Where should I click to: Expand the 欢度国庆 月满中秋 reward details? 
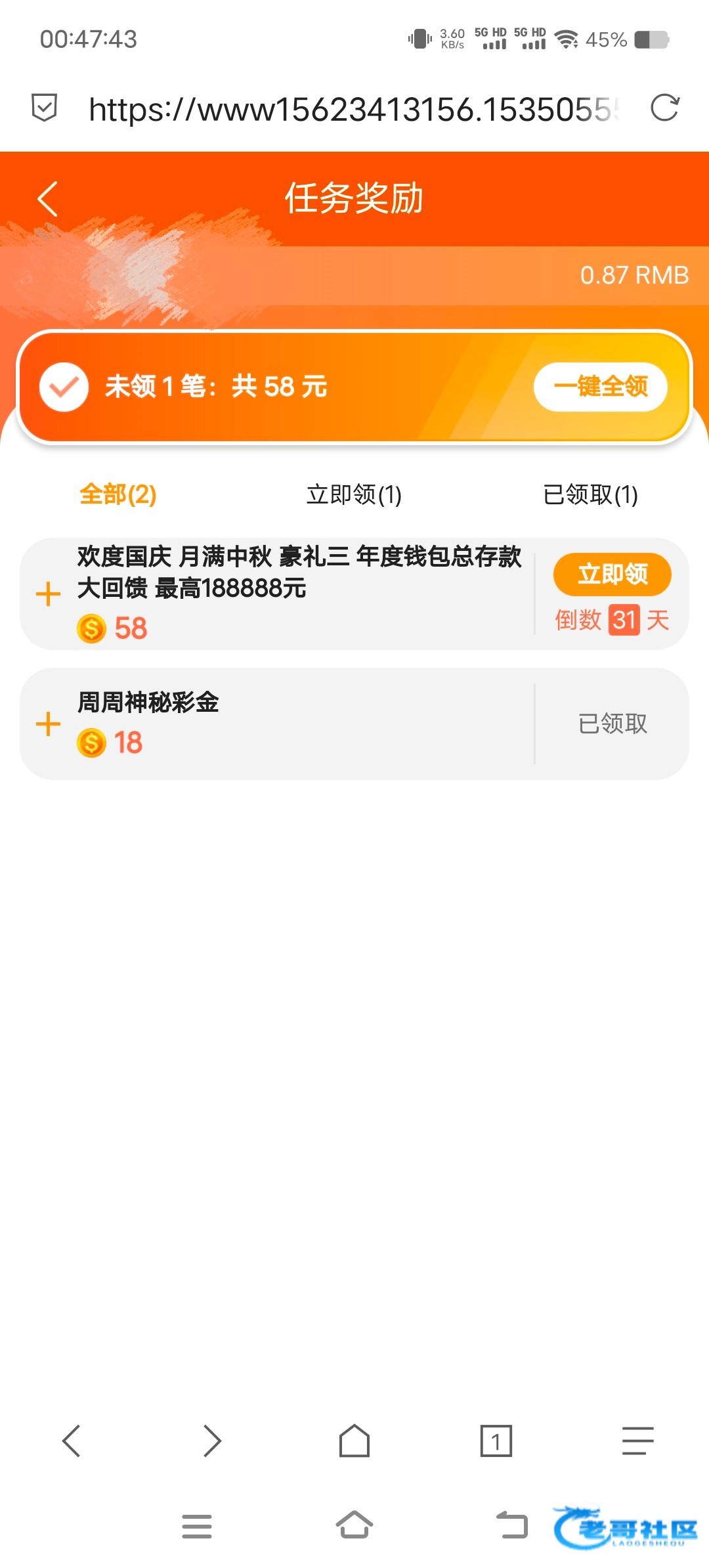coord(48,594)
